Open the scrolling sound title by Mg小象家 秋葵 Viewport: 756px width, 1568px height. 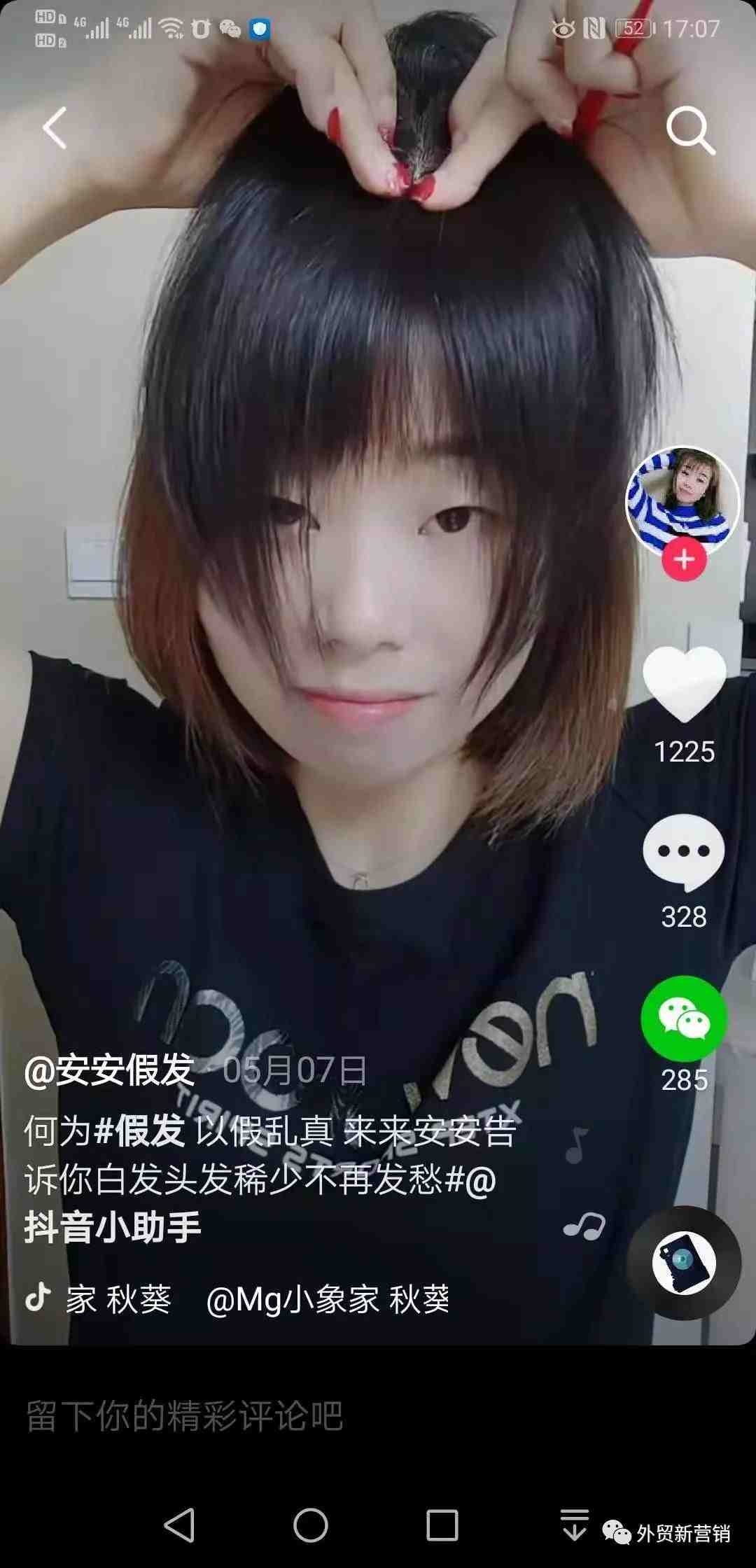point(328,1300)
